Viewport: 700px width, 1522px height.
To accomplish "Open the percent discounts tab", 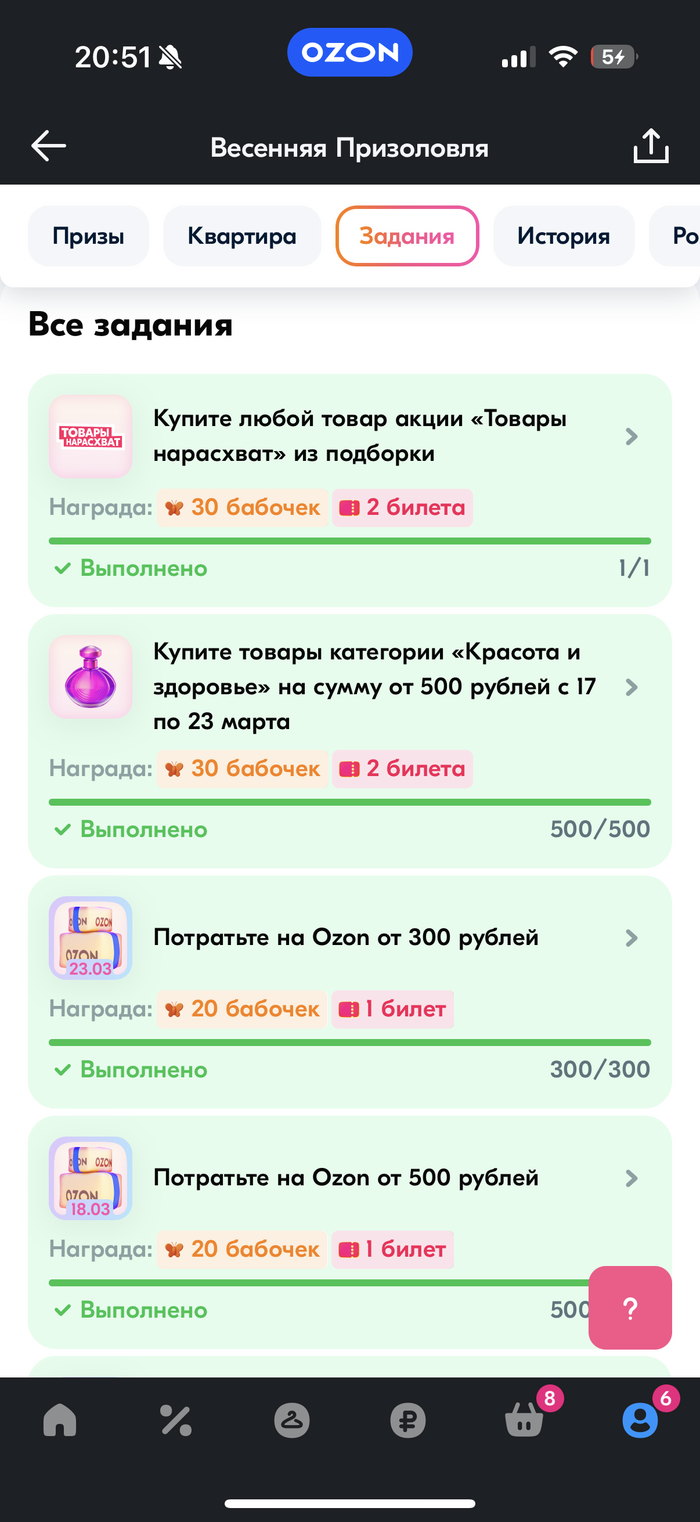I will point(176,1420).
